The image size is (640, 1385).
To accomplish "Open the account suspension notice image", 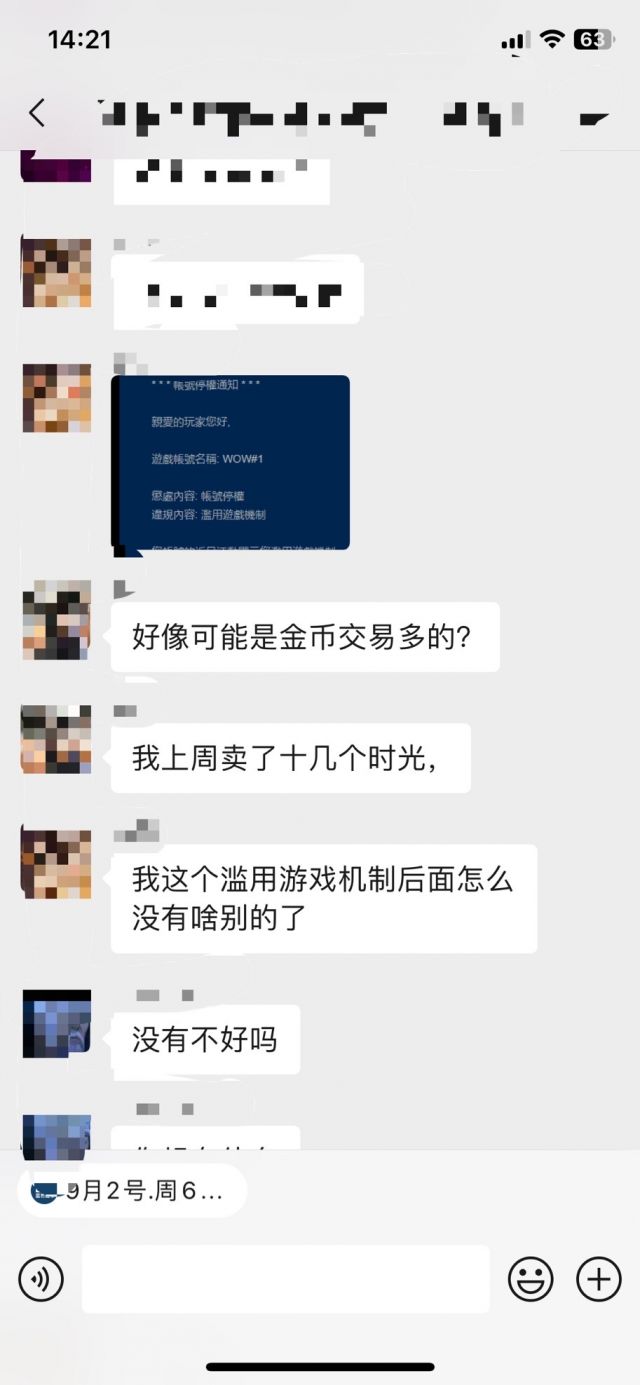I will [x=230, y=463].
